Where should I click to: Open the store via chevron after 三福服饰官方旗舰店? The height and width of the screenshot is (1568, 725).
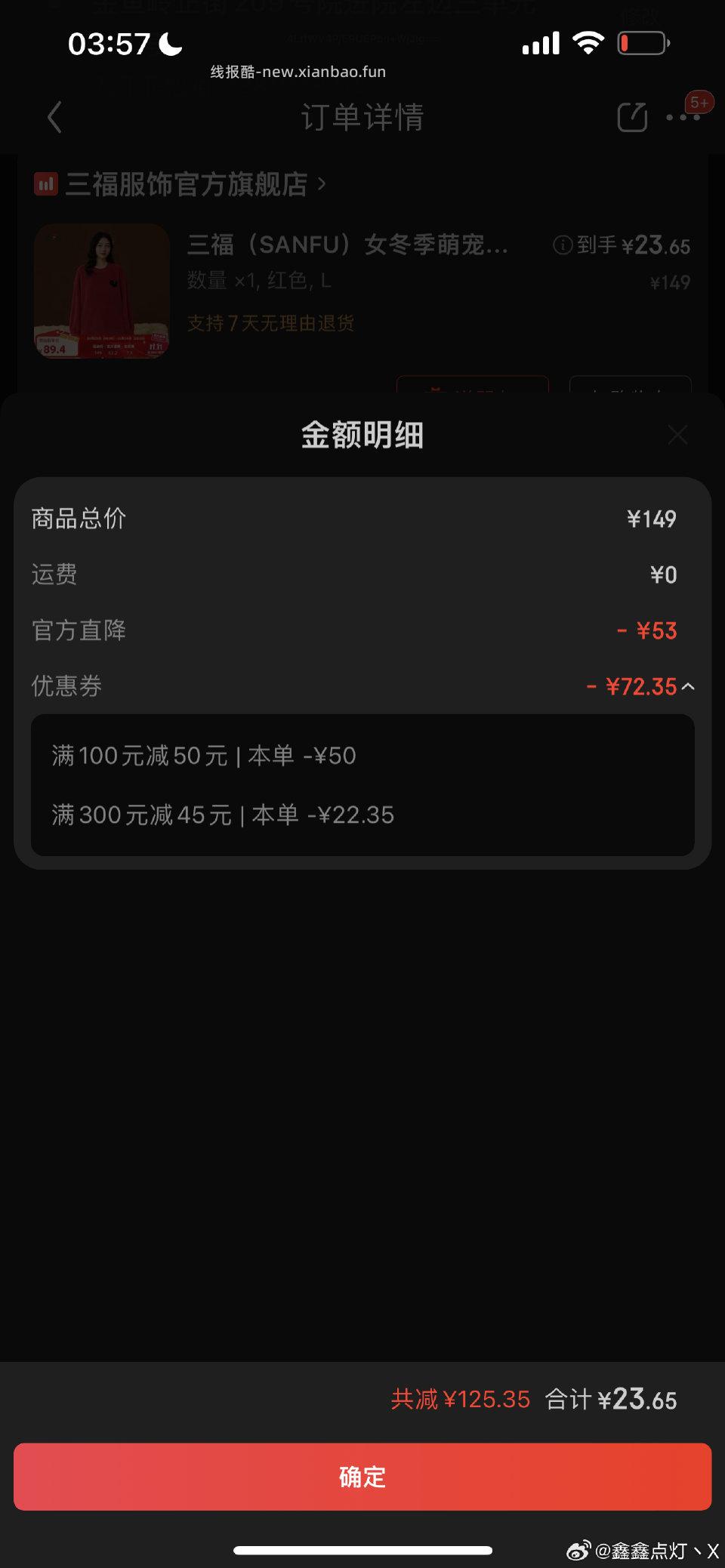322,184
